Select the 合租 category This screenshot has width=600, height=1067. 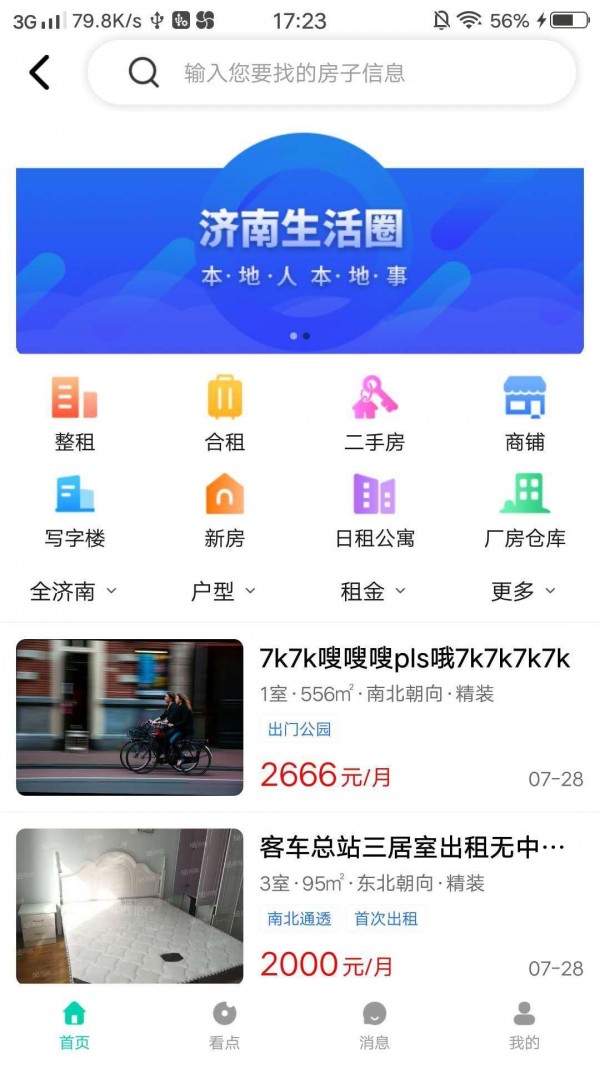(x=225, y=412)
